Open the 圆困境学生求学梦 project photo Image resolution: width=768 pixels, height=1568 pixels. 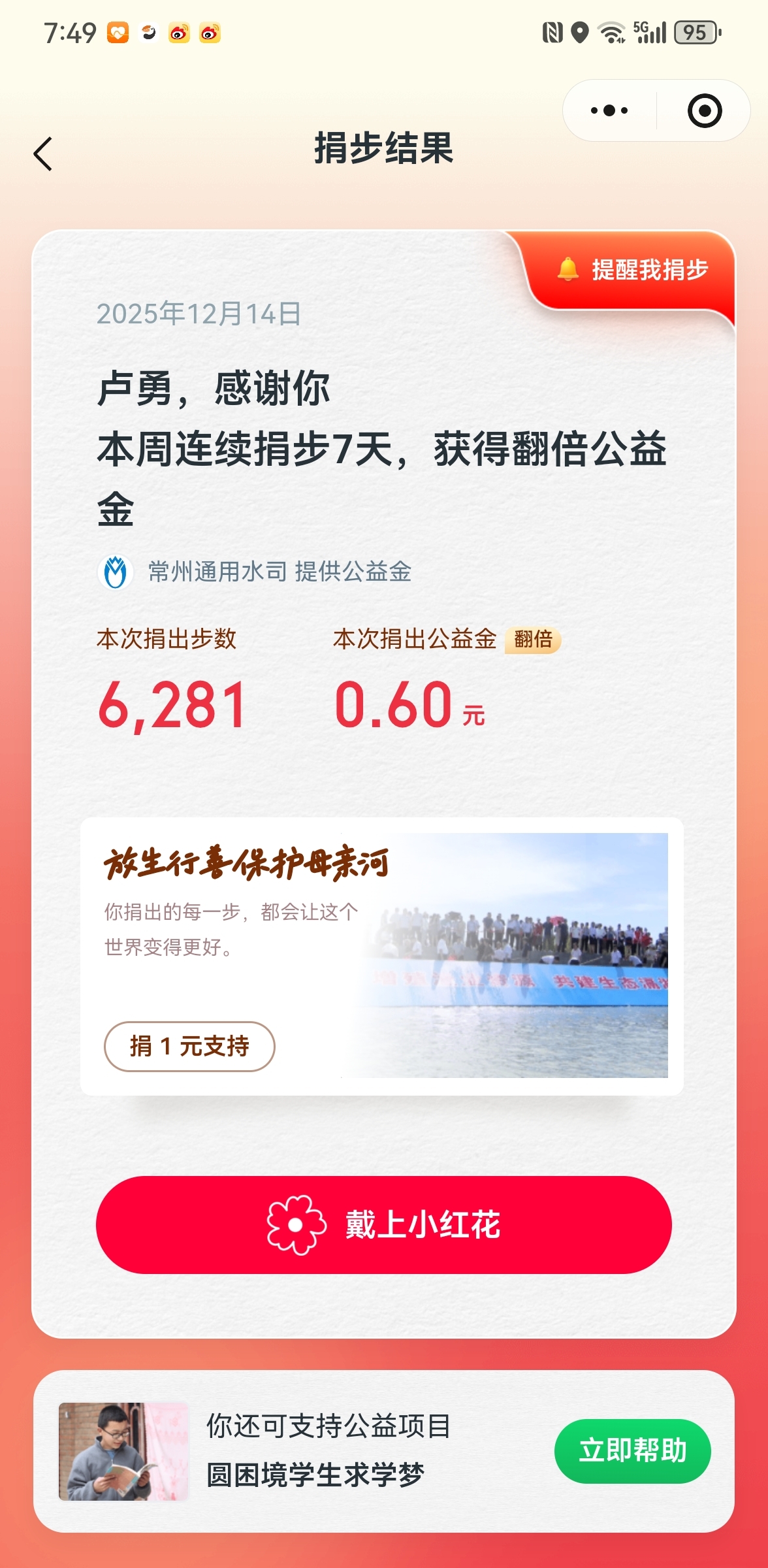(123, 1451)
